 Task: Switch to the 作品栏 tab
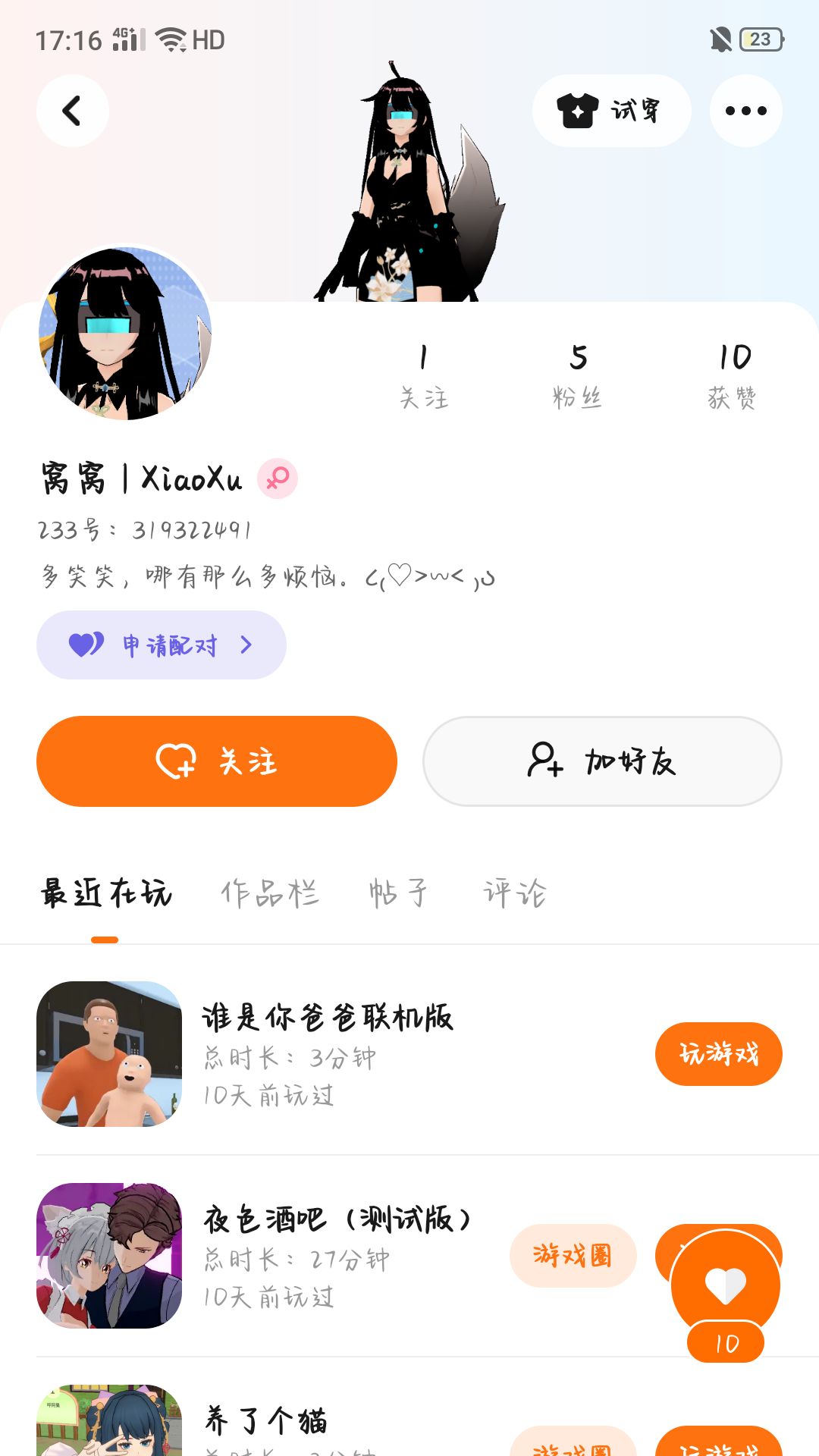pos(269,893)
